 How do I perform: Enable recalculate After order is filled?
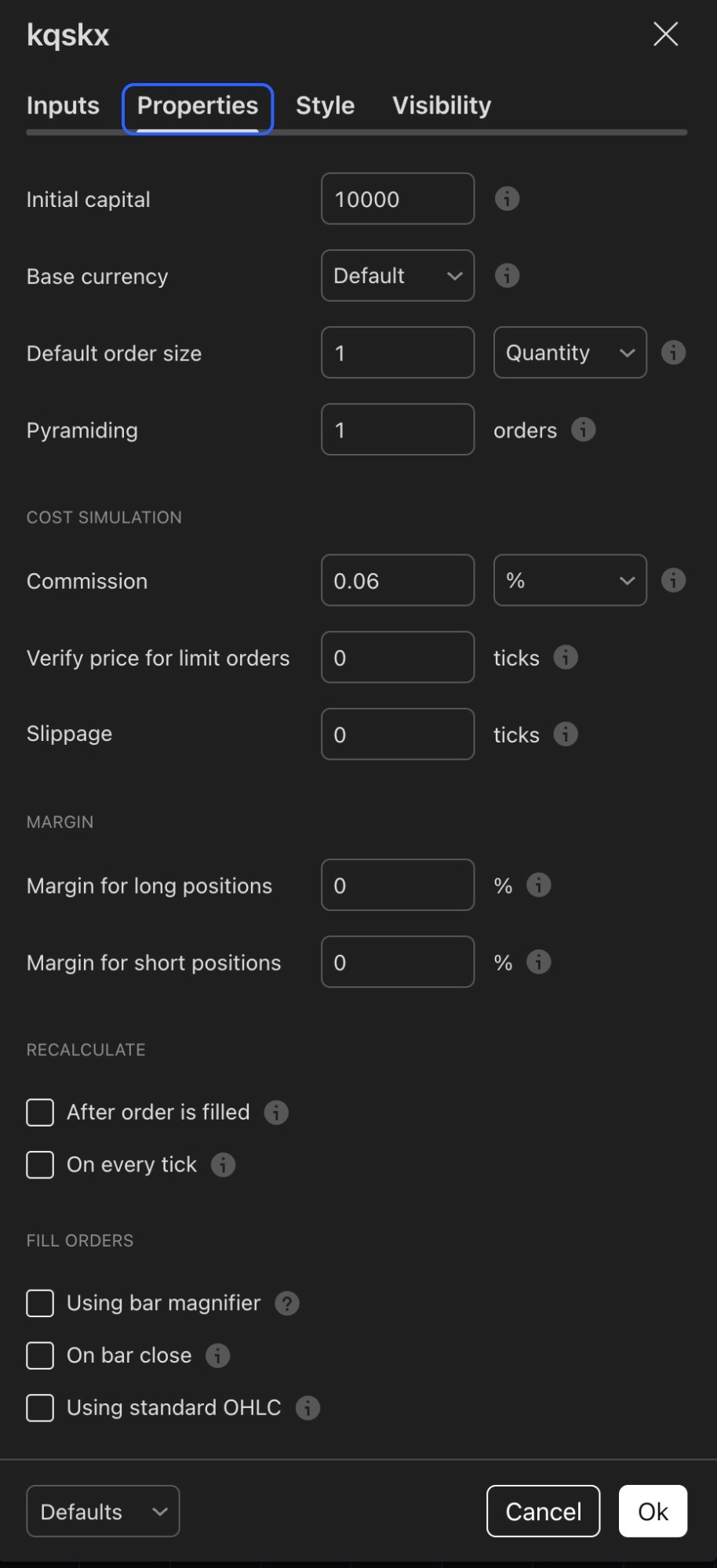click(x=39, y=1112)
